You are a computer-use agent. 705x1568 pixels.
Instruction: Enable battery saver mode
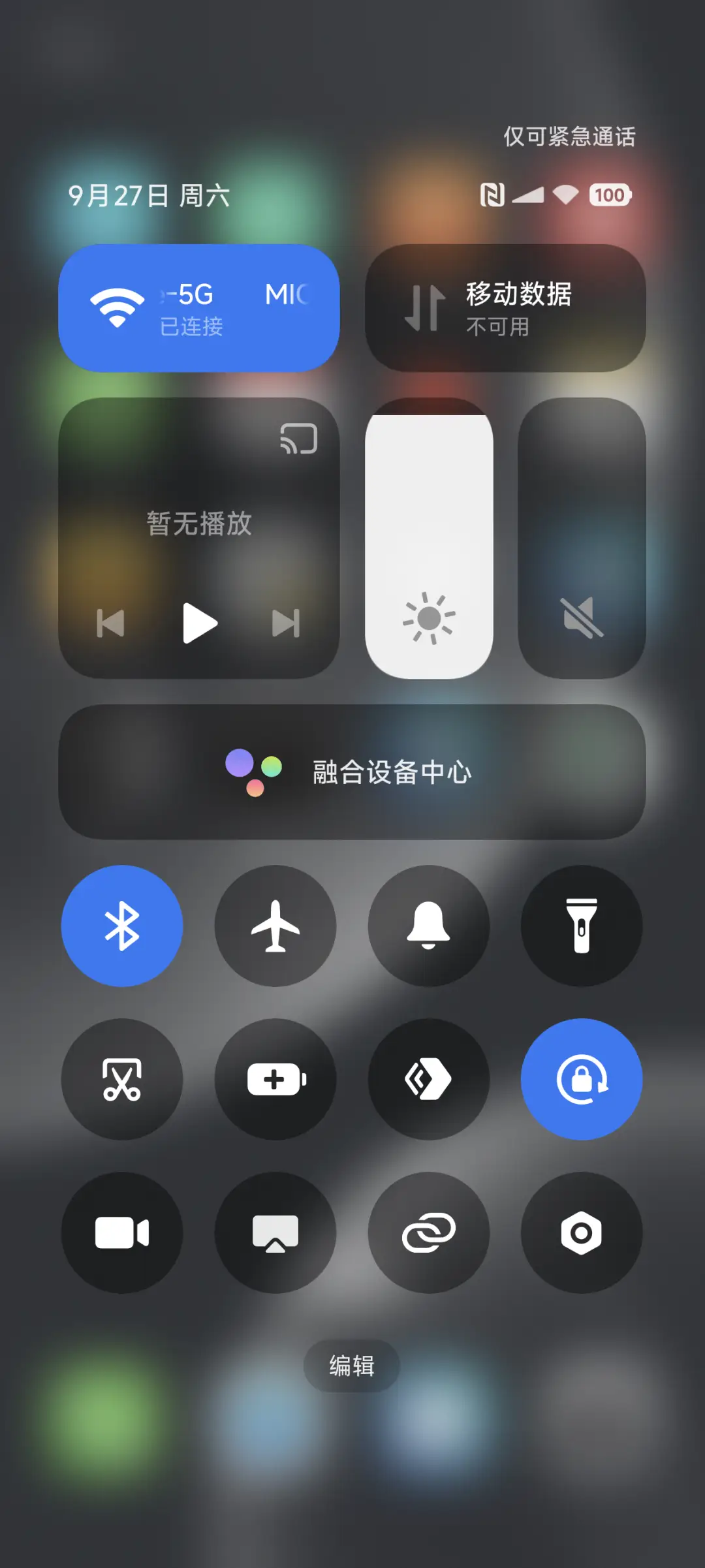click(x=275, y=1079)
